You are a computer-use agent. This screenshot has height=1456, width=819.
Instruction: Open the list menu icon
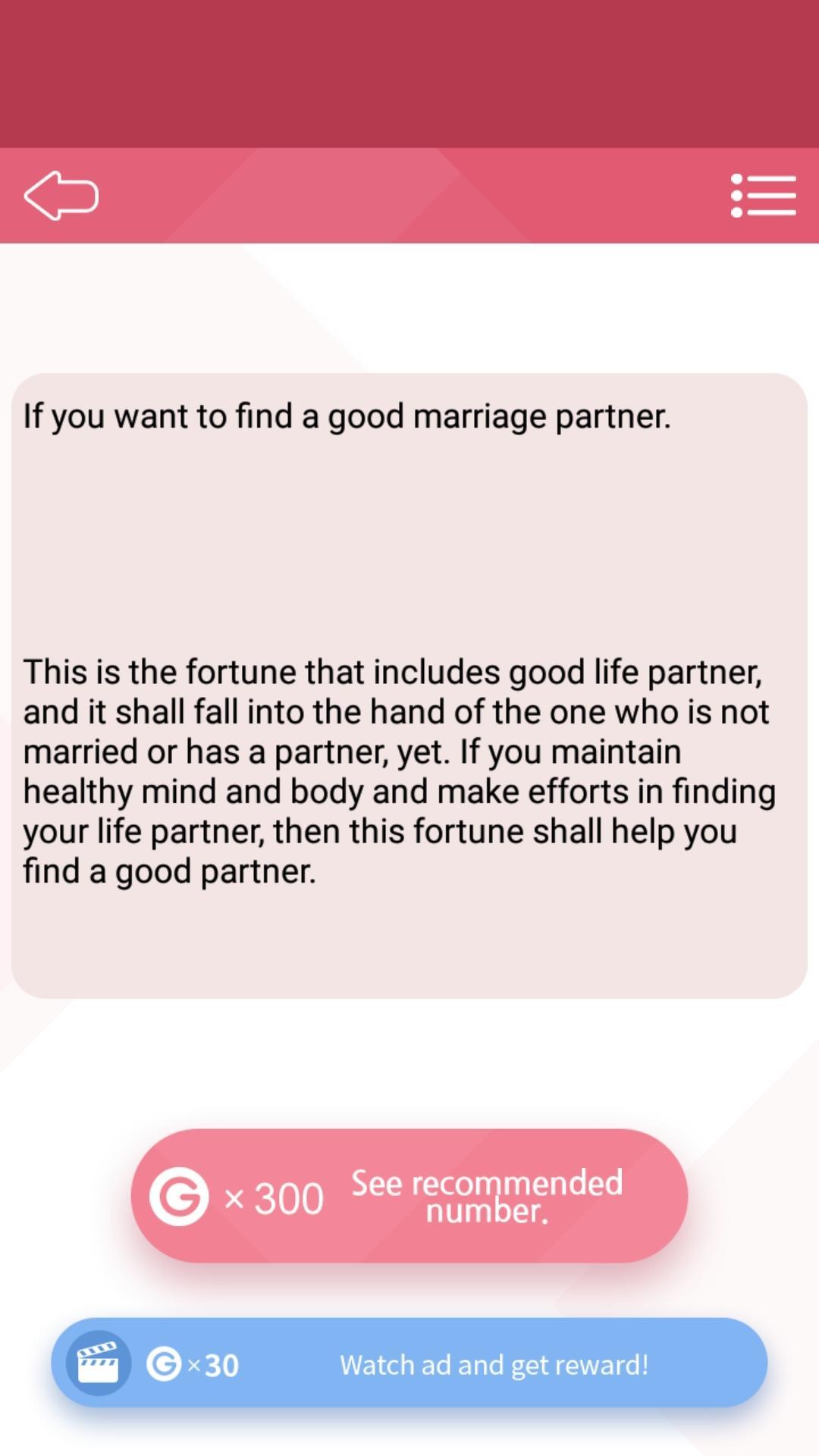[763, 196]
